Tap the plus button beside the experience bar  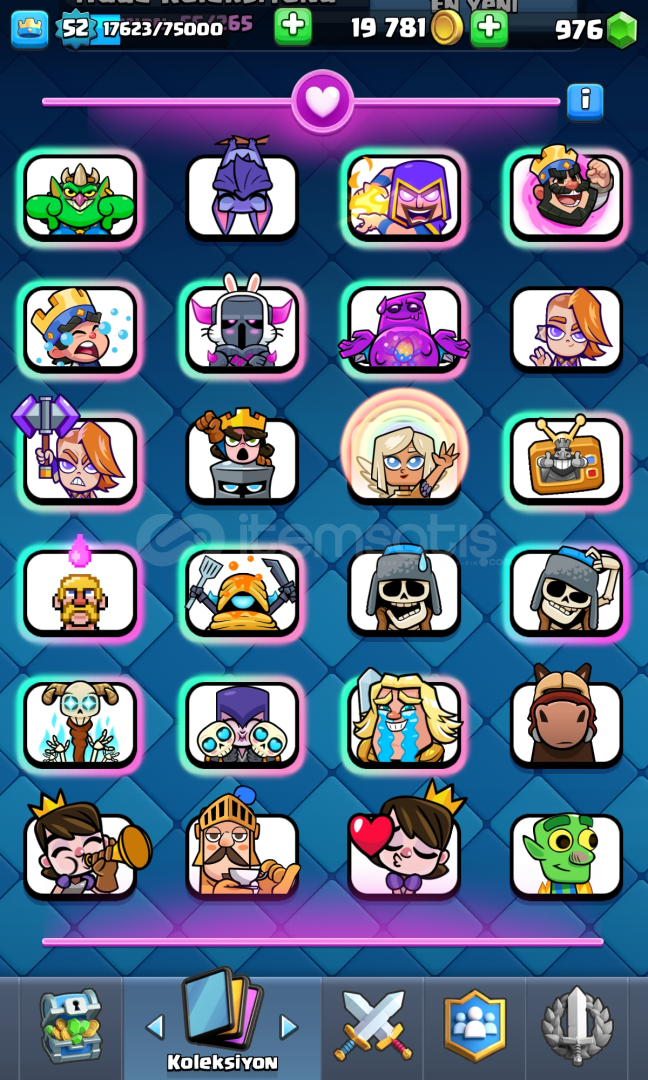coord(293,27)
